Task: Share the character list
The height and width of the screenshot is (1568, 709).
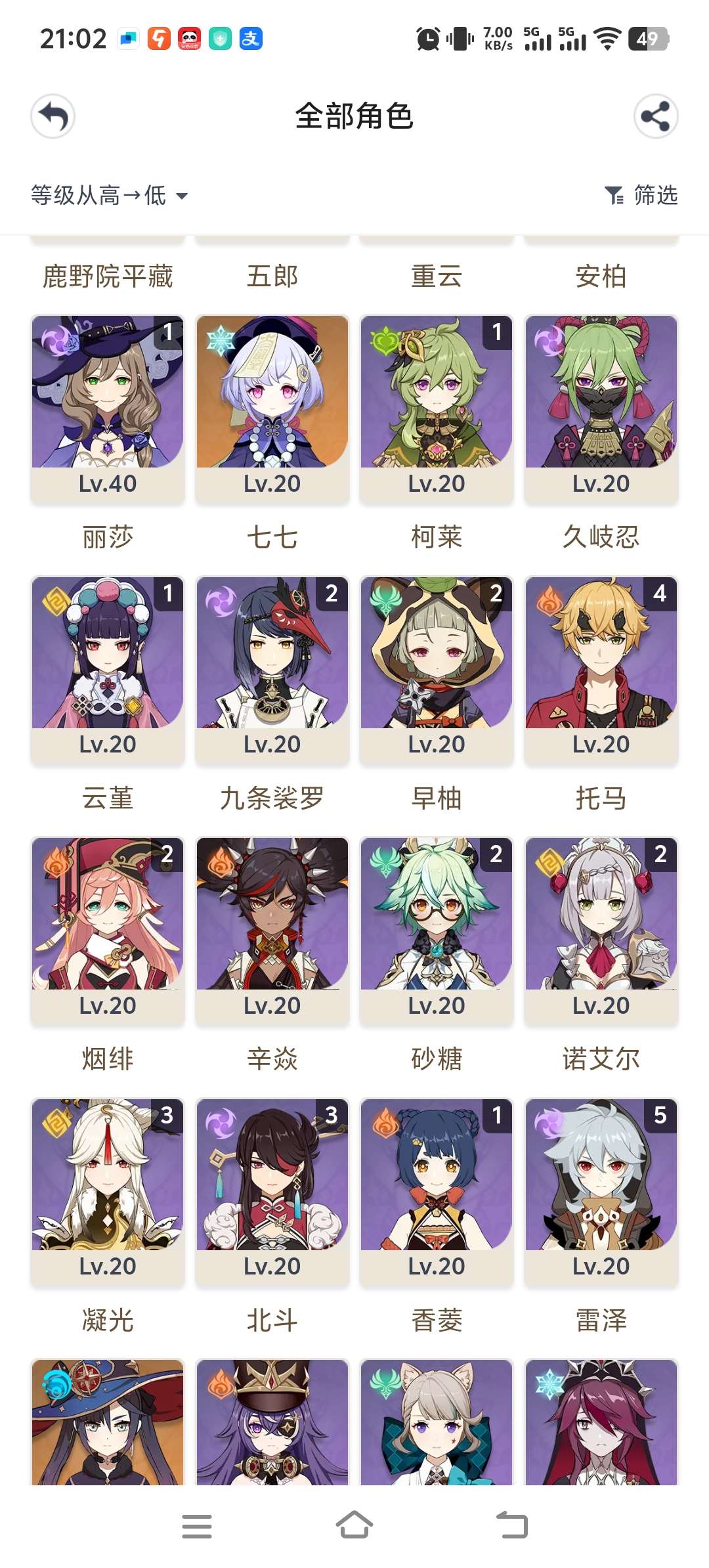Action: tap(655, 116)
